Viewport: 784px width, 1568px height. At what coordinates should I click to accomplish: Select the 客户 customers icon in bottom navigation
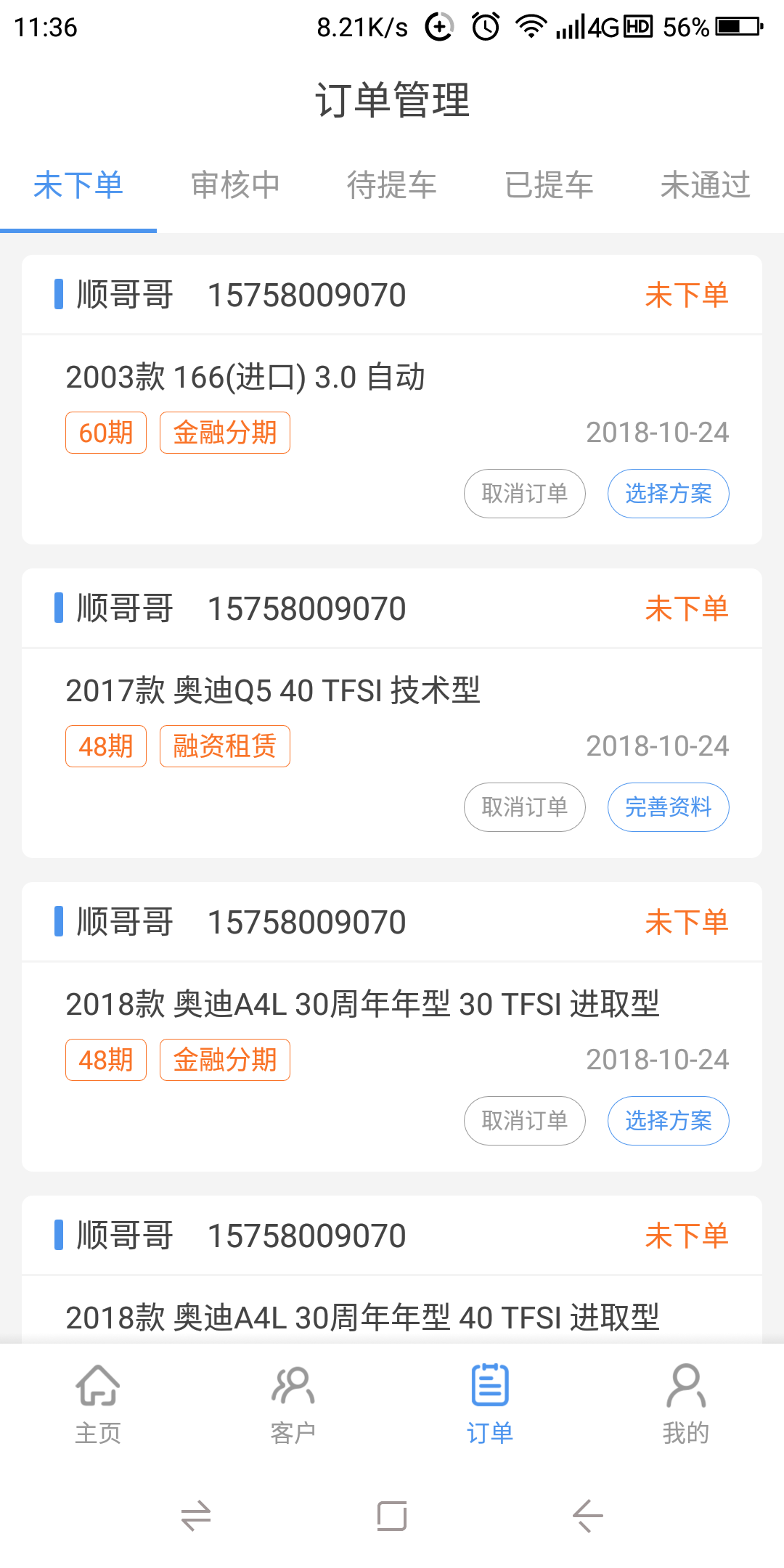tap(293, 1401)
